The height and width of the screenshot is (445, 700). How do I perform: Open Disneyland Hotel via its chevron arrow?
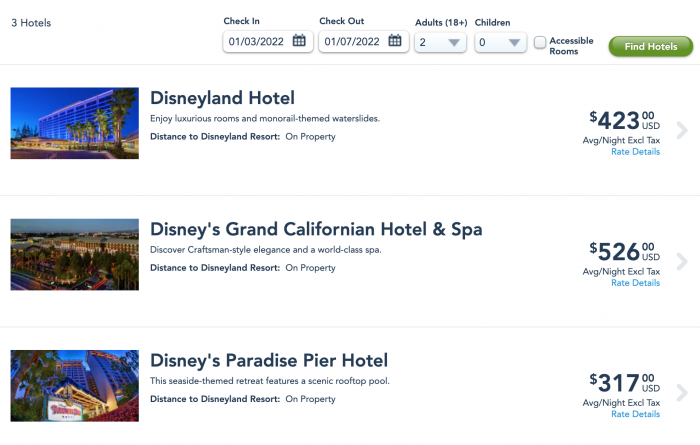coord(682,130)
